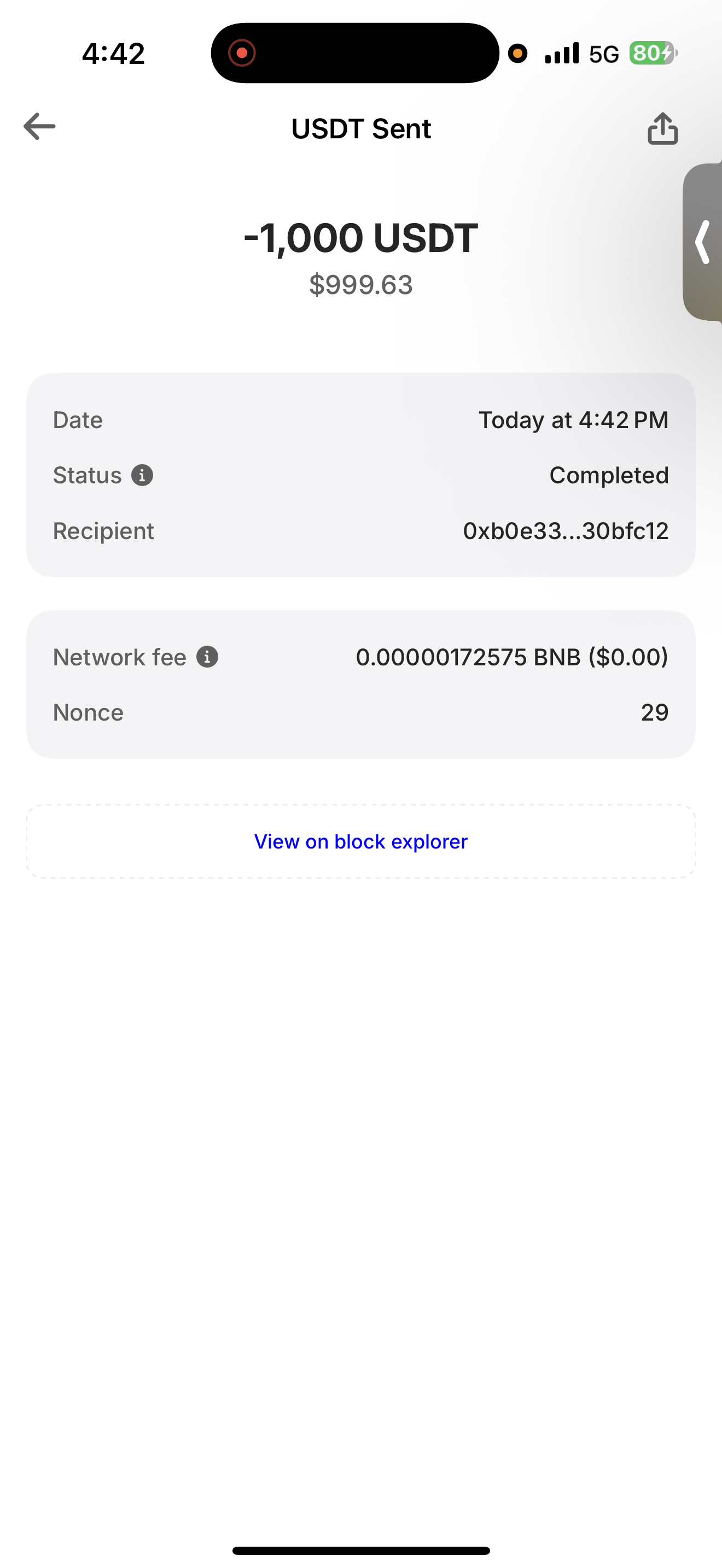The width and height of the screenshot is (722, 1568).
Task: Open View on block explorer
Action: 360,841
